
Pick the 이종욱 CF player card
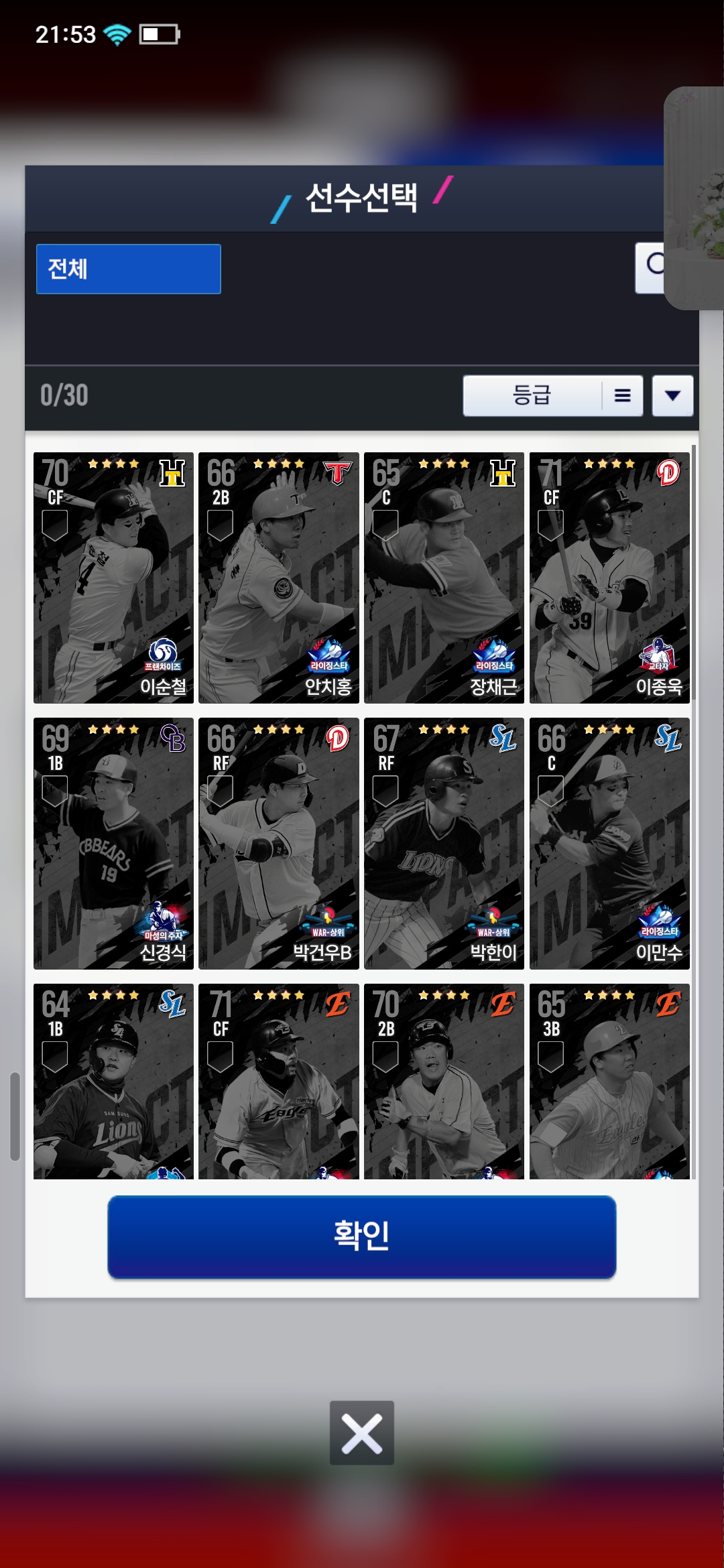tap(609, 578)
